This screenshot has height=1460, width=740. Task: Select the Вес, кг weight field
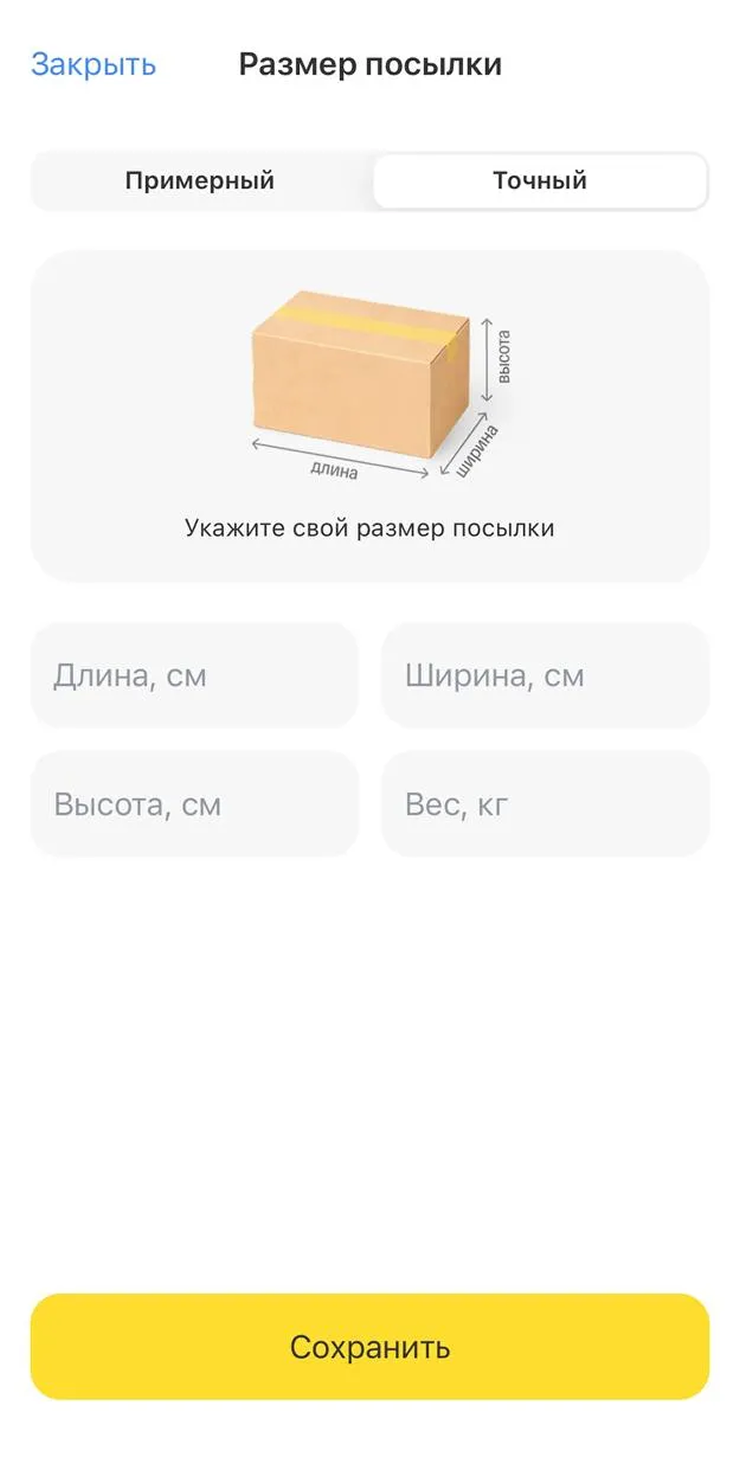tap(545, 804)
